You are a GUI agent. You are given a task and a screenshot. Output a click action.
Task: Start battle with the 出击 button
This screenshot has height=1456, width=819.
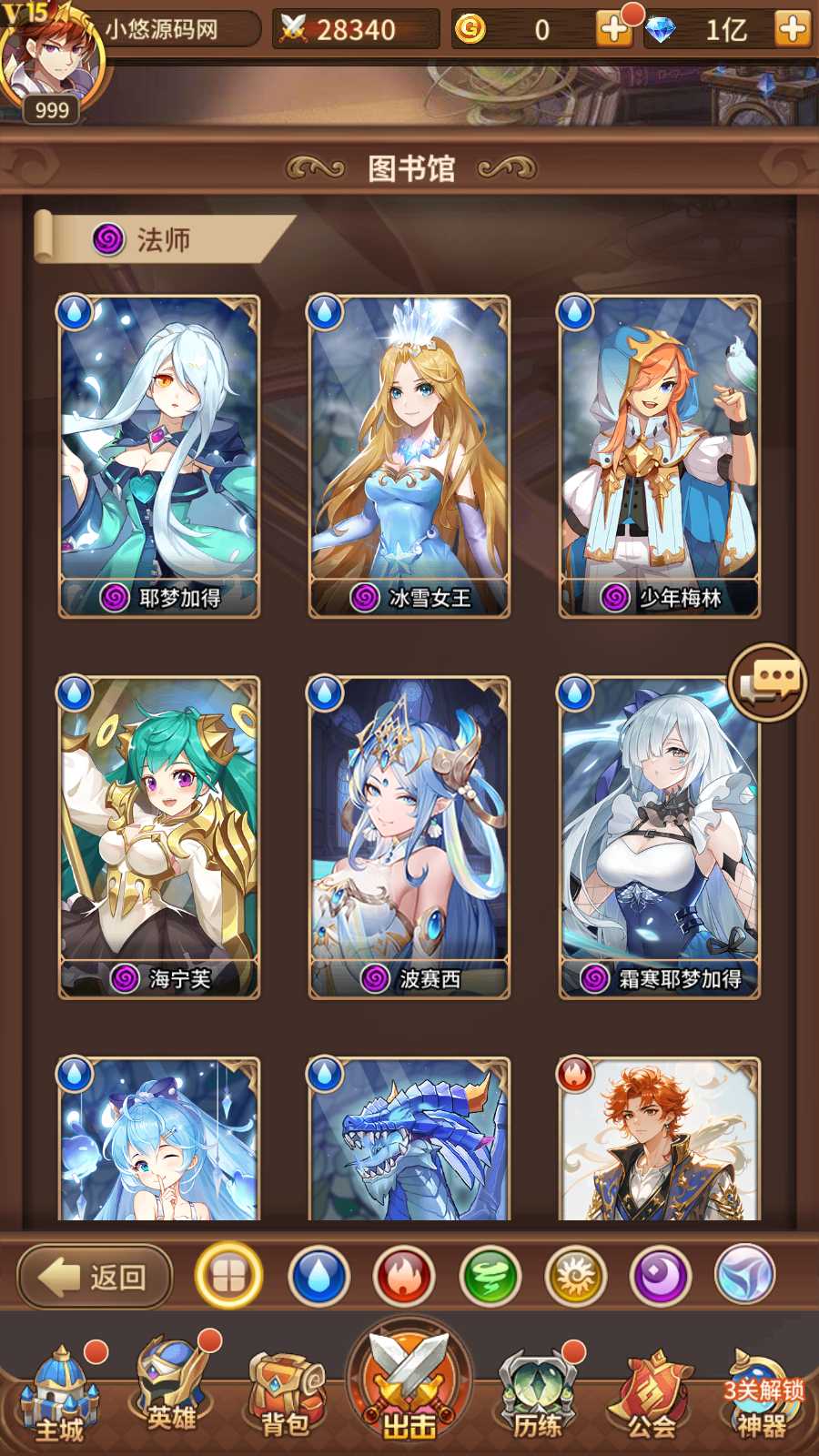pos(409,1388)
